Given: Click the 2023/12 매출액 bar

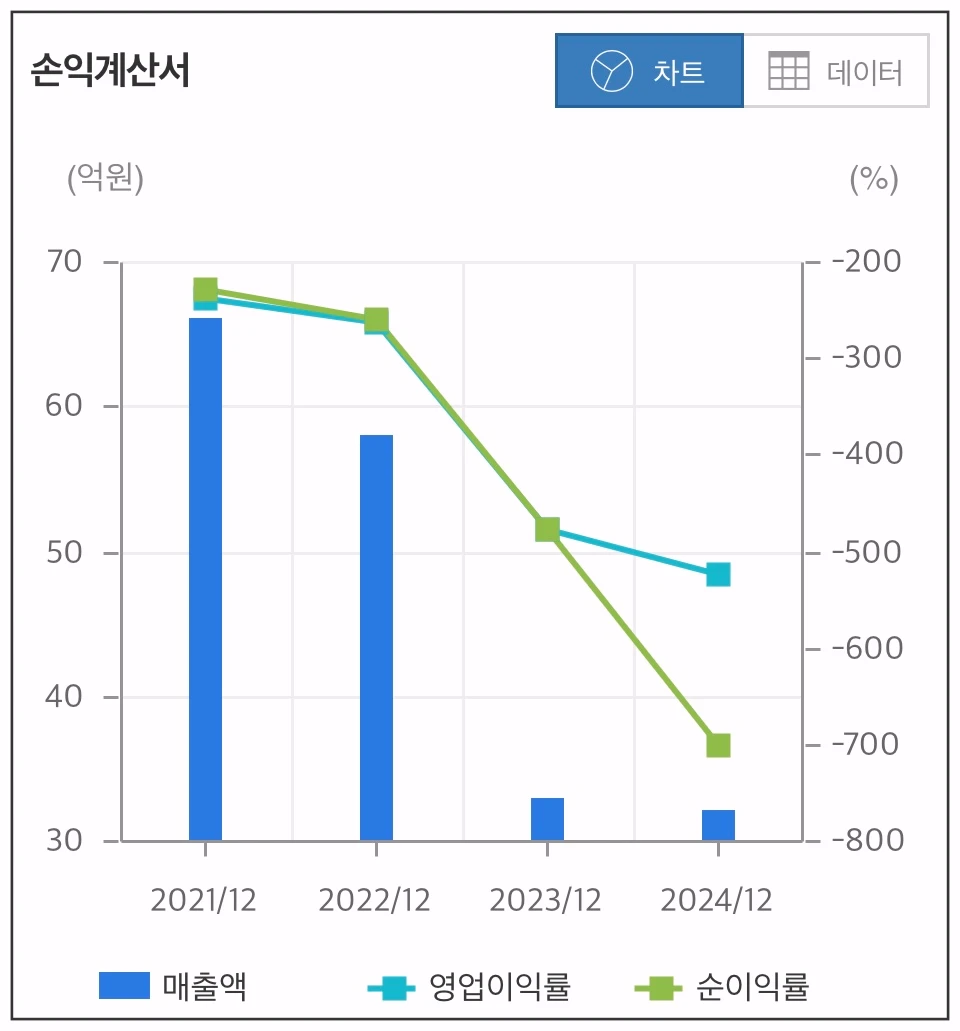Looking at the screenshot, I should (547, 820).
